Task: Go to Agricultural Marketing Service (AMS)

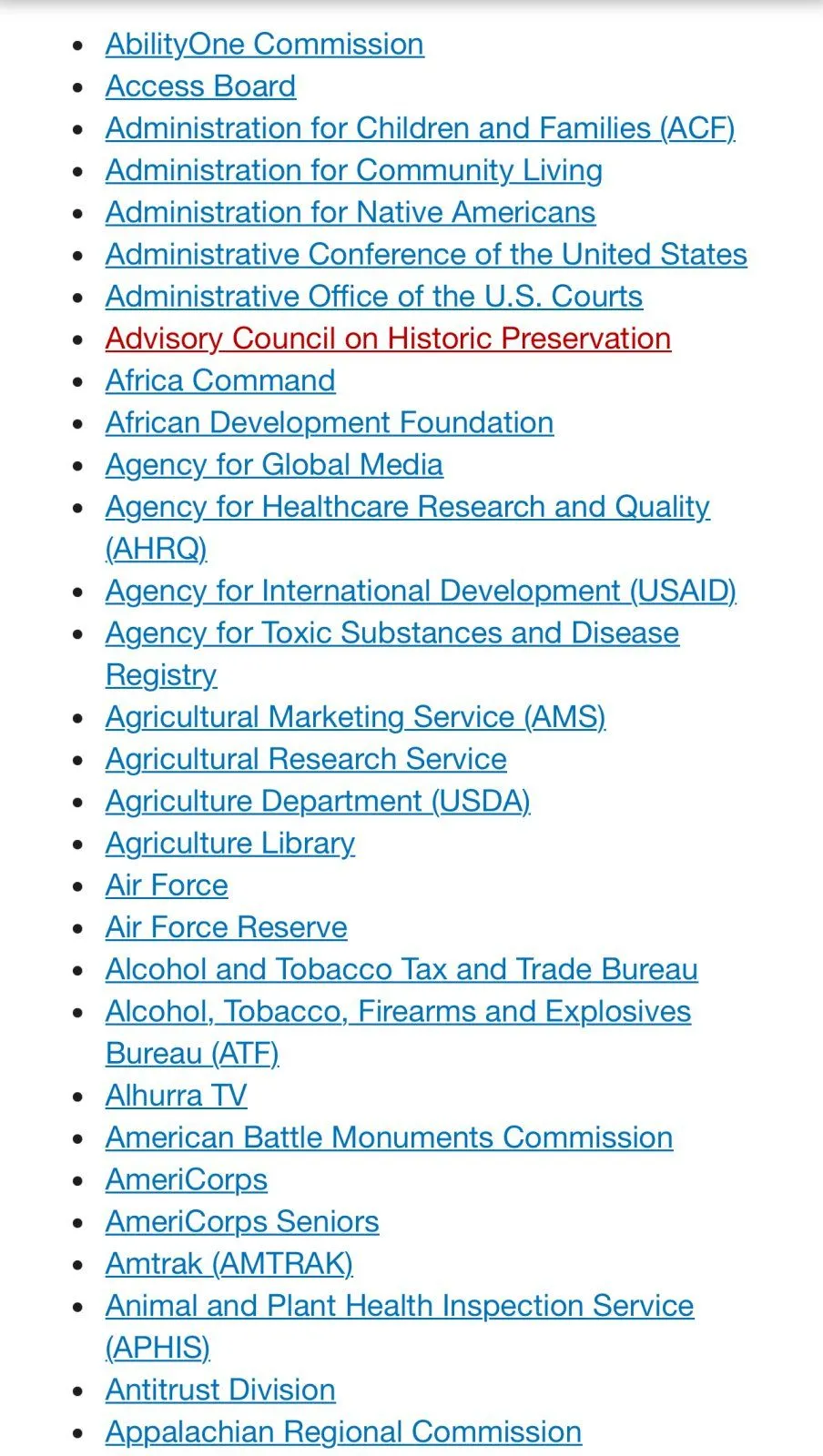Action: point(355,717)
